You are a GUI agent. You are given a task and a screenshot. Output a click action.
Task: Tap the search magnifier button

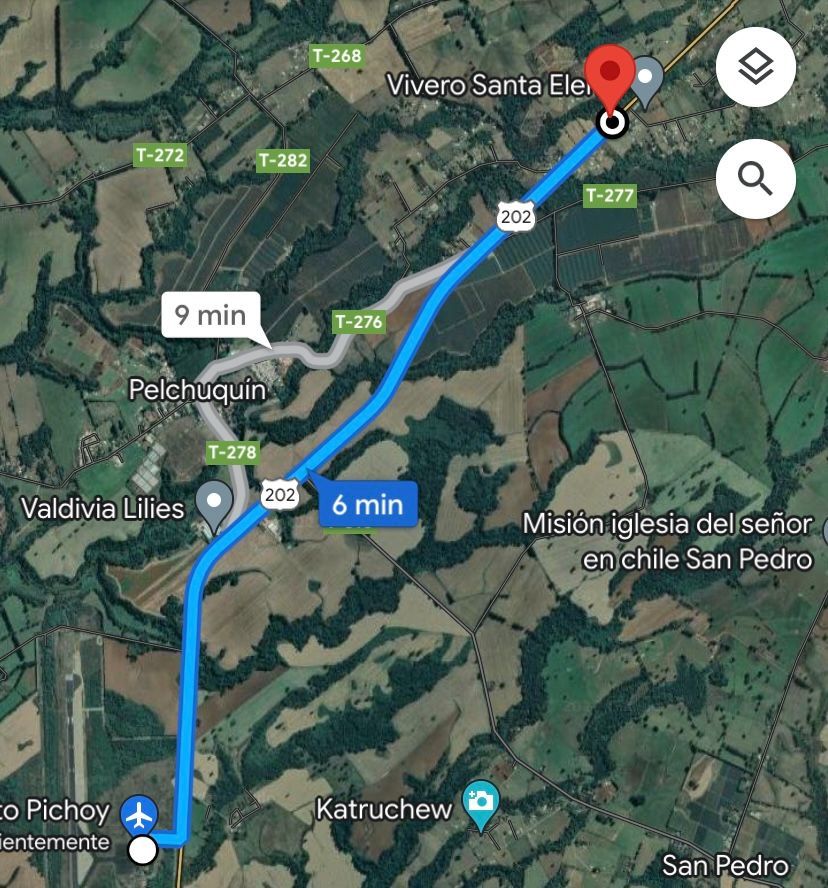click(x=756, y=179)
